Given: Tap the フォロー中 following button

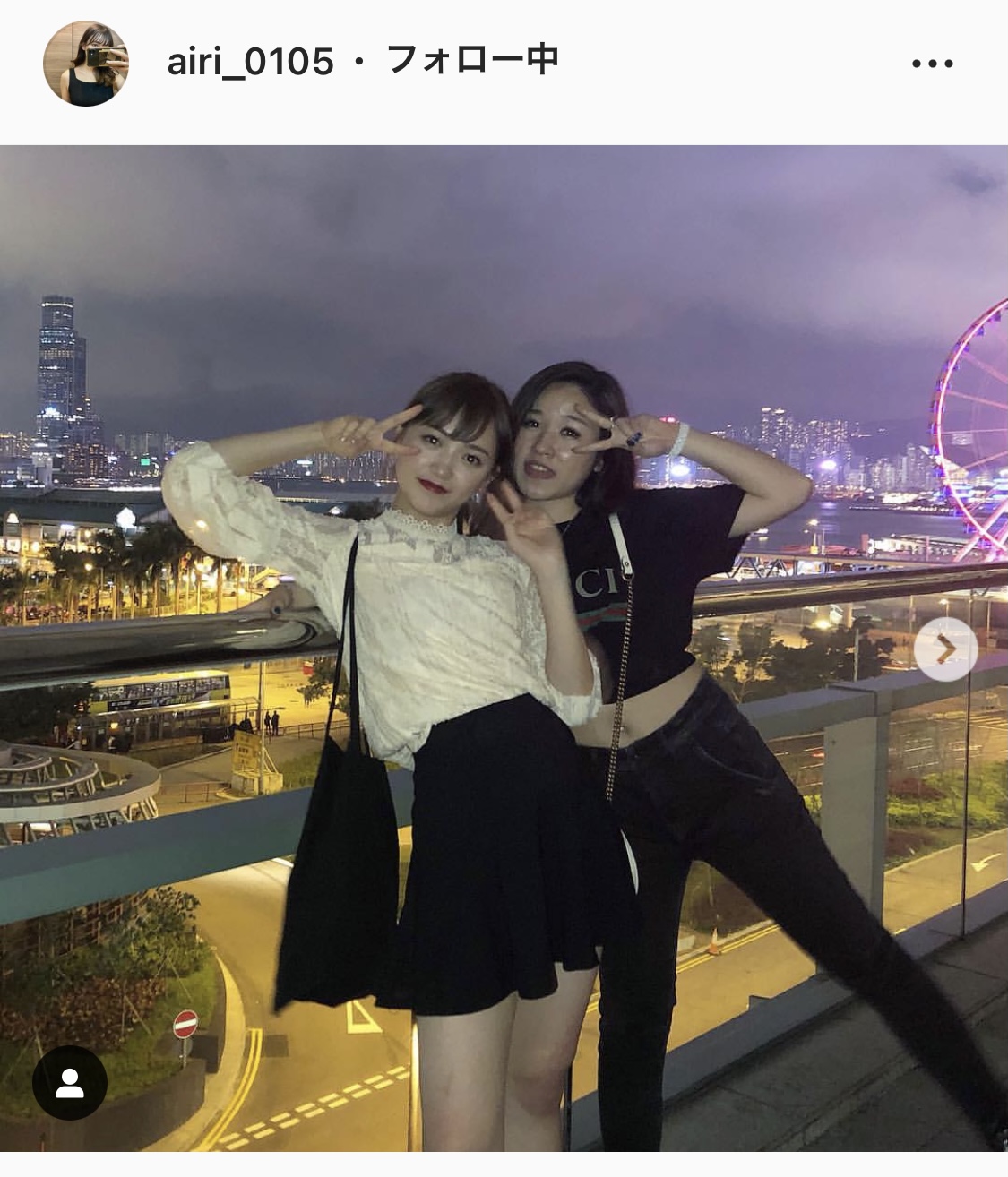Looking at the screenshot, I should [x=472, y=60].
